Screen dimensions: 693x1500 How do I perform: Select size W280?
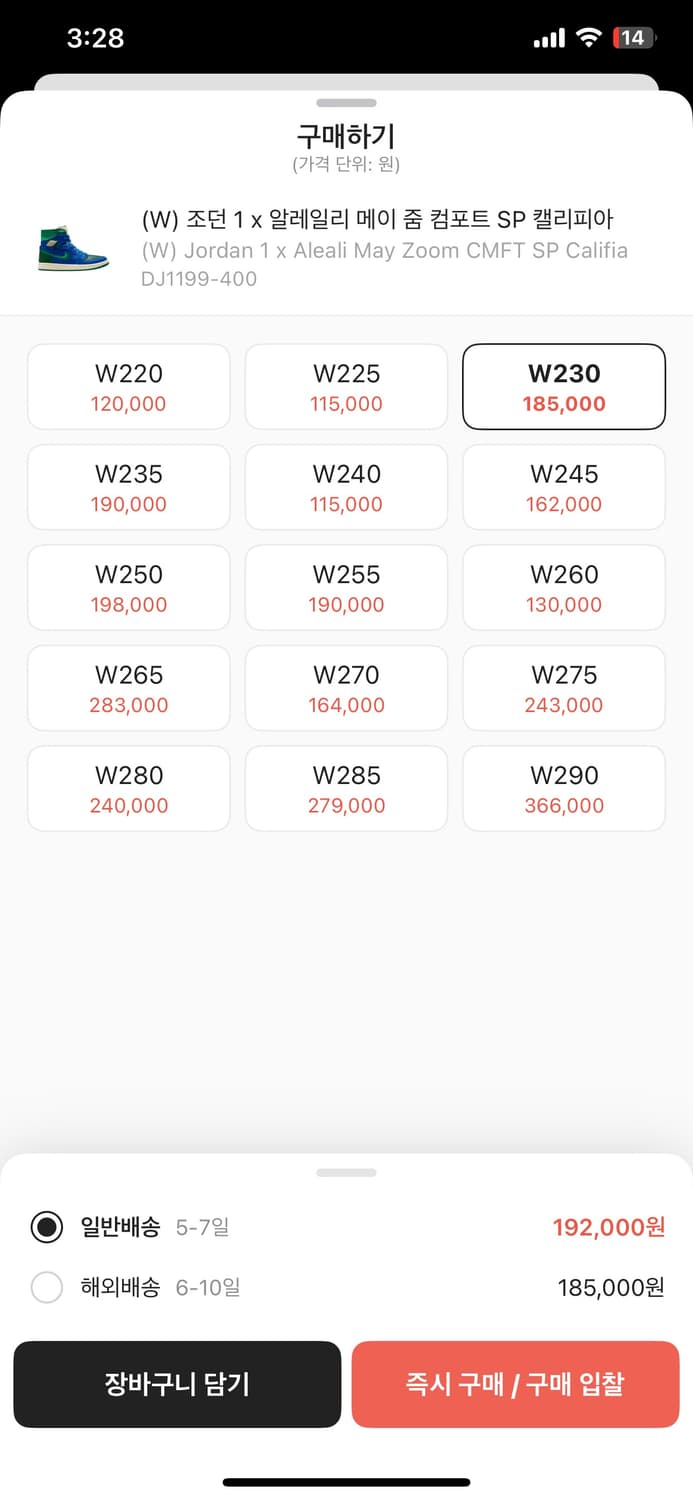(x=129, y=789)
